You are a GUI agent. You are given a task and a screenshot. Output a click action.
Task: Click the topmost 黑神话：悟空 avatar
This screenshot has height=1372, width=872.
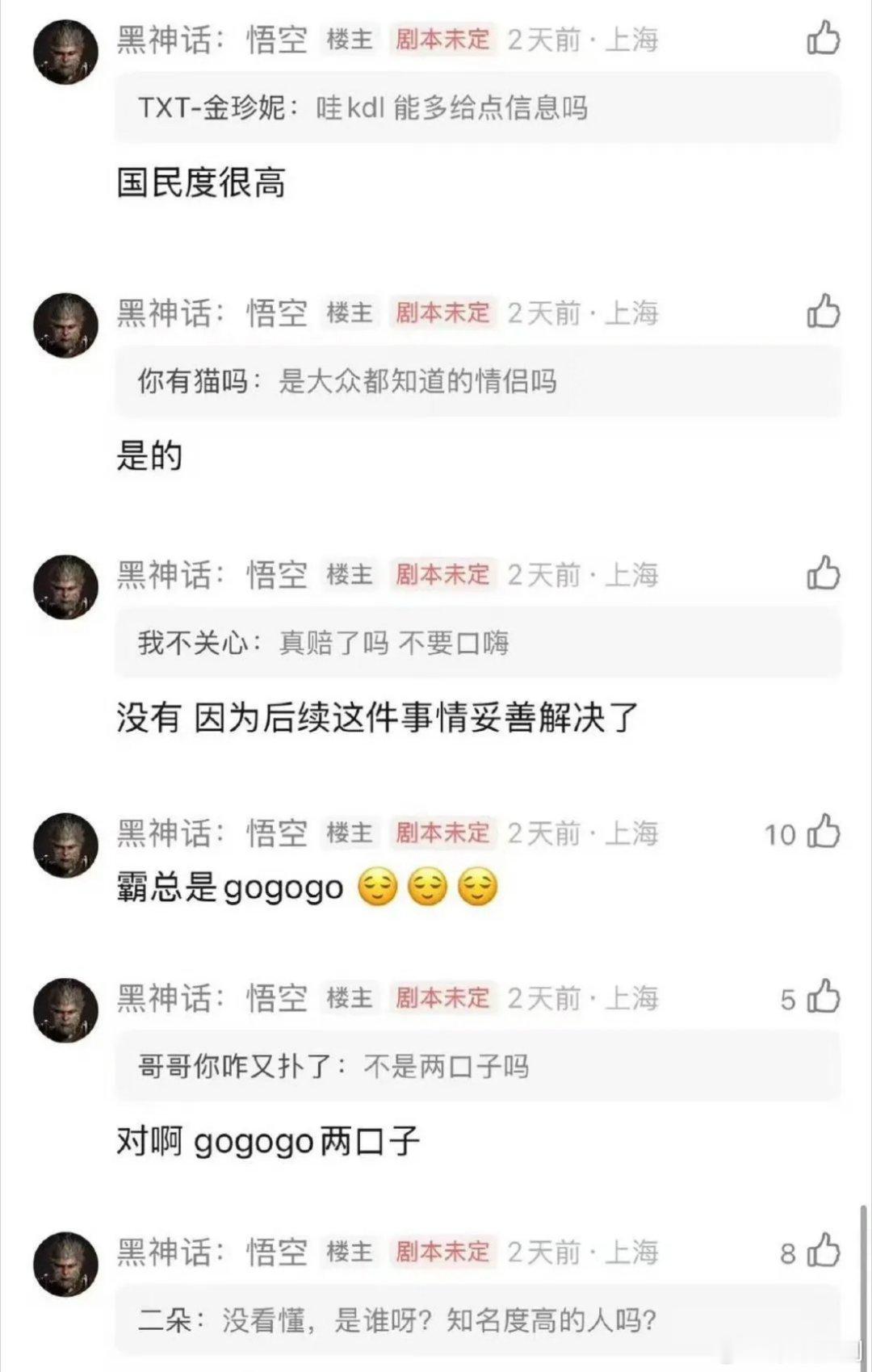click(66, 44)
